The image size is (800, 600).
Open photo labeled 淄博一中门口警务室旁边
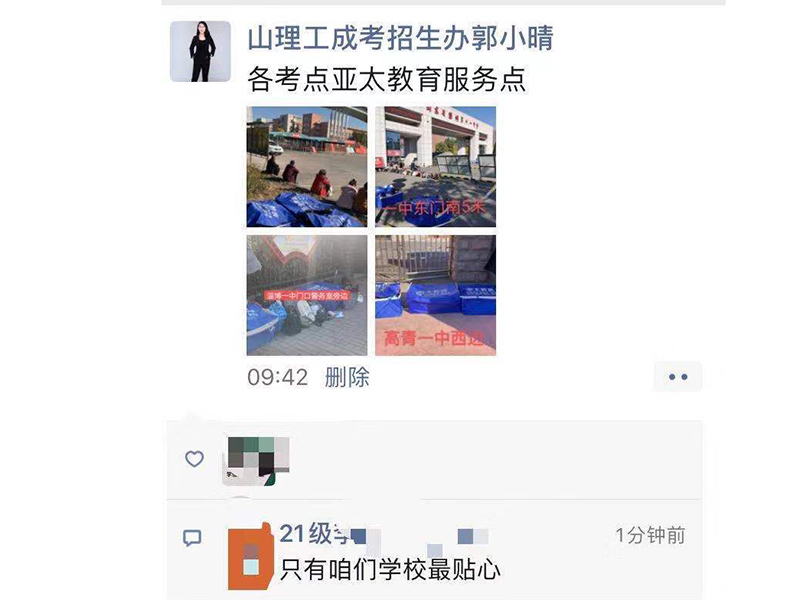tap(307, 295)
